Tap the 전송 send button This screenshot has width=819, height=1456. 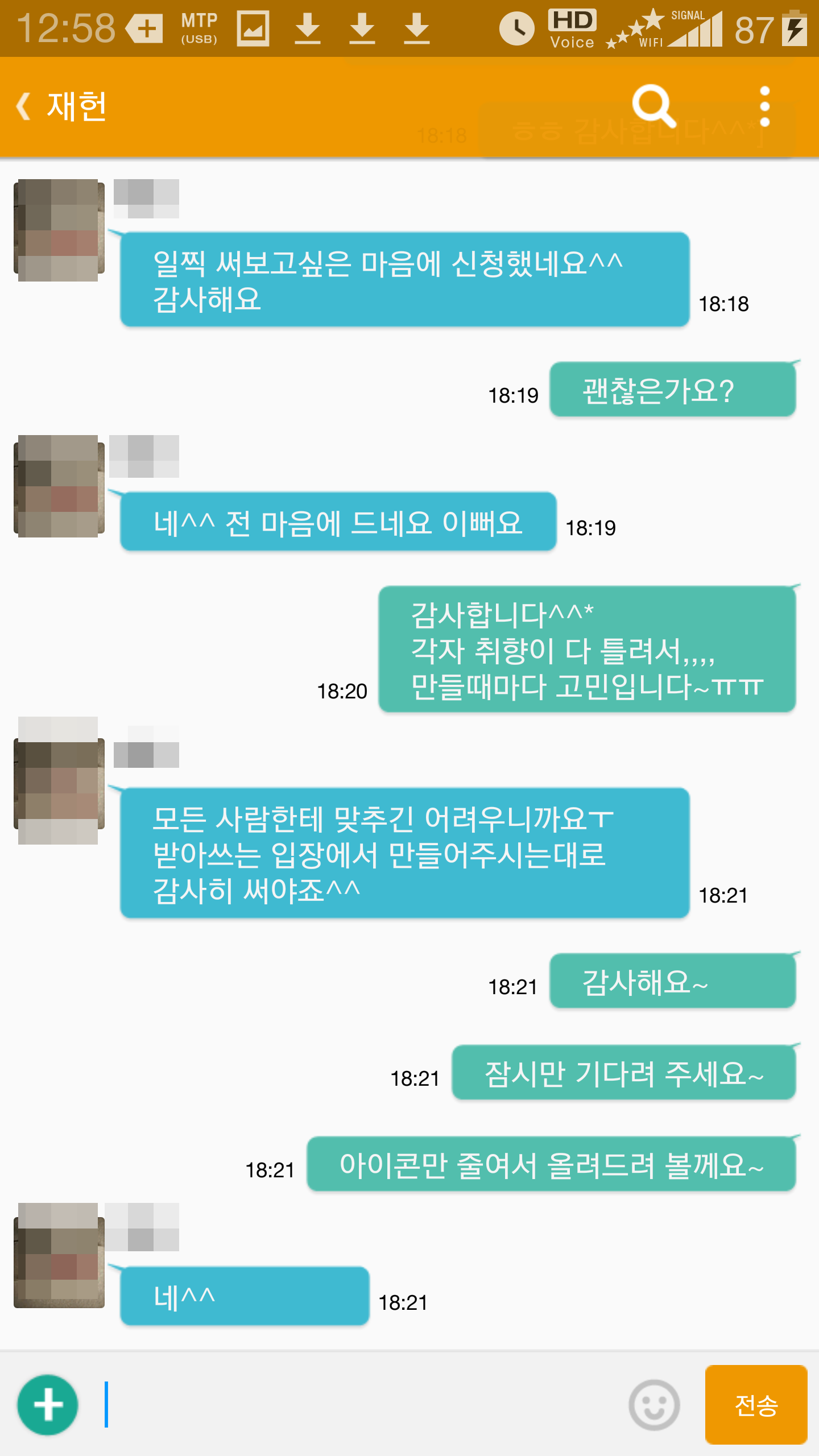click(755, 1404)
